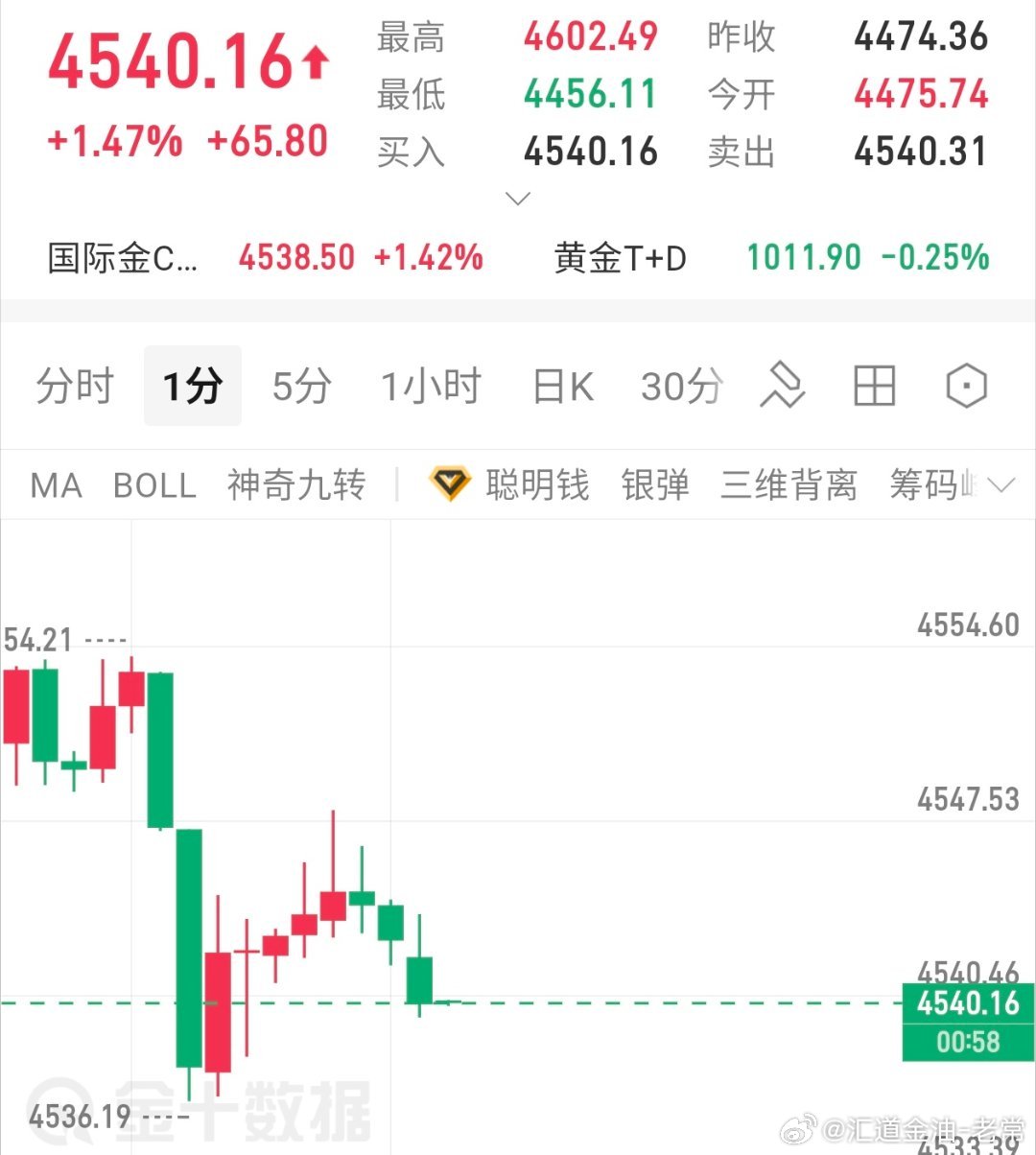This screenshot has width=1036, height=1155.
Task: Enable the 银弹 indicator
Action: coord(656,486)
